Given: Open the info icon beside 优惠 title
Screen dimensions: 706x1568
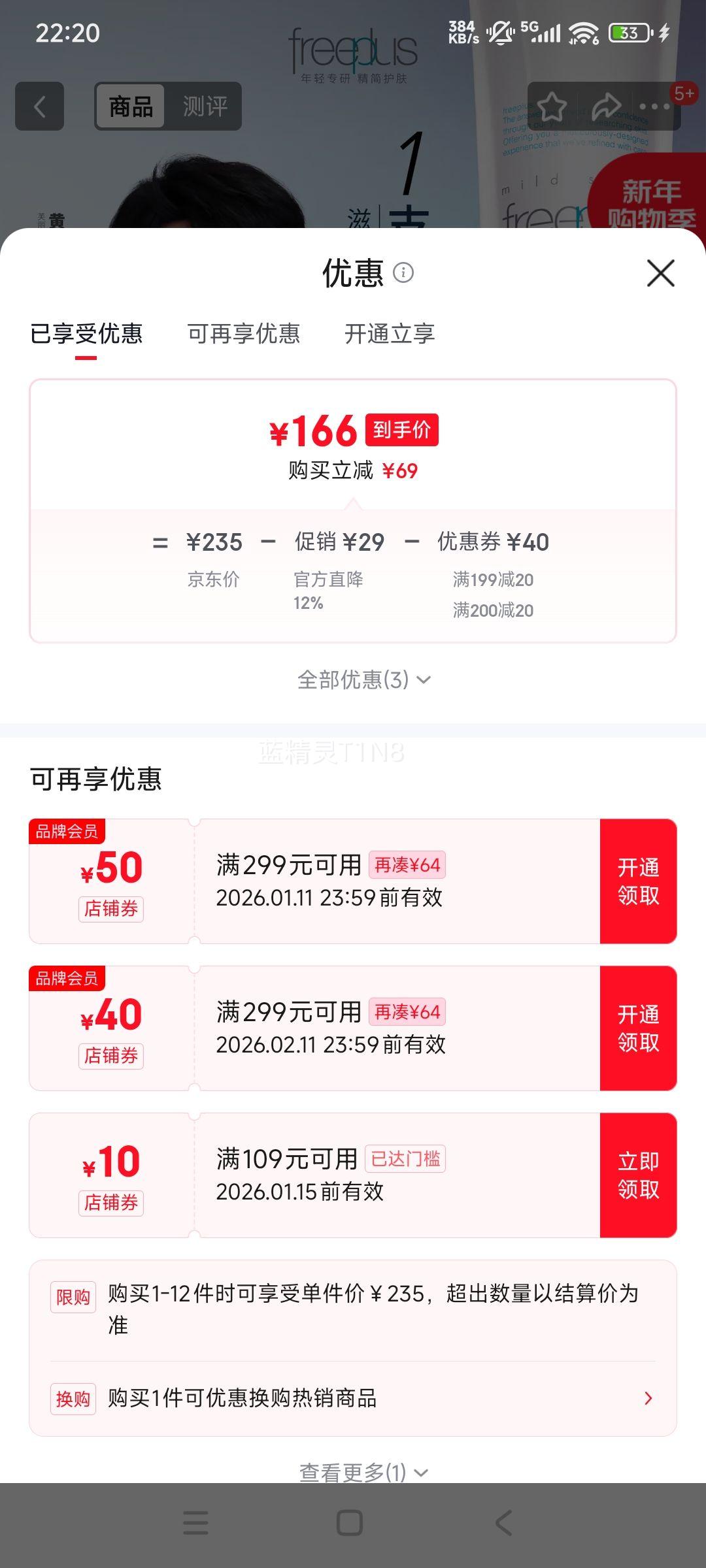Looking at the screenshot, I should [x=405, y=274].
